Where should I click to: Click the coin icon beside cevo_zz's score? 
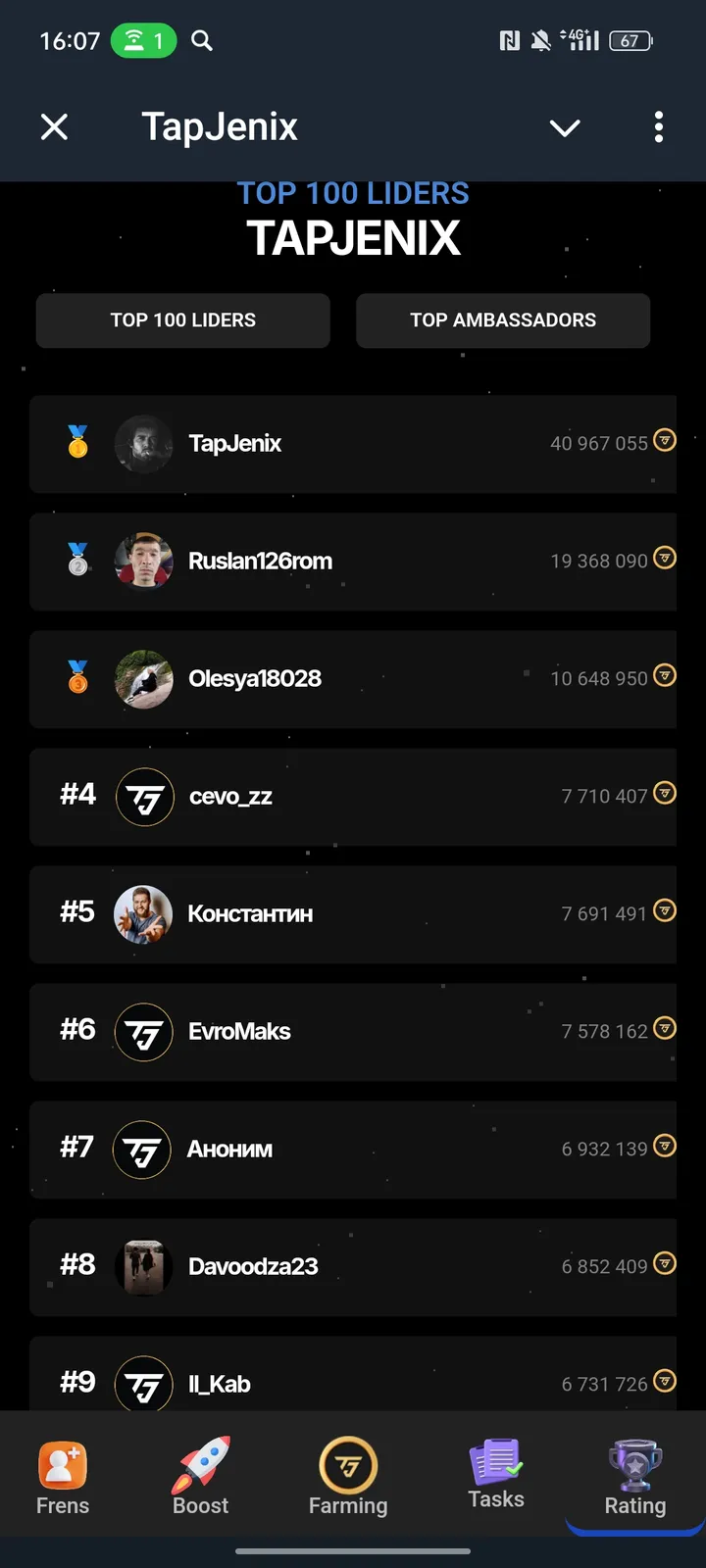pyautogui.click(x=666, y=795)
